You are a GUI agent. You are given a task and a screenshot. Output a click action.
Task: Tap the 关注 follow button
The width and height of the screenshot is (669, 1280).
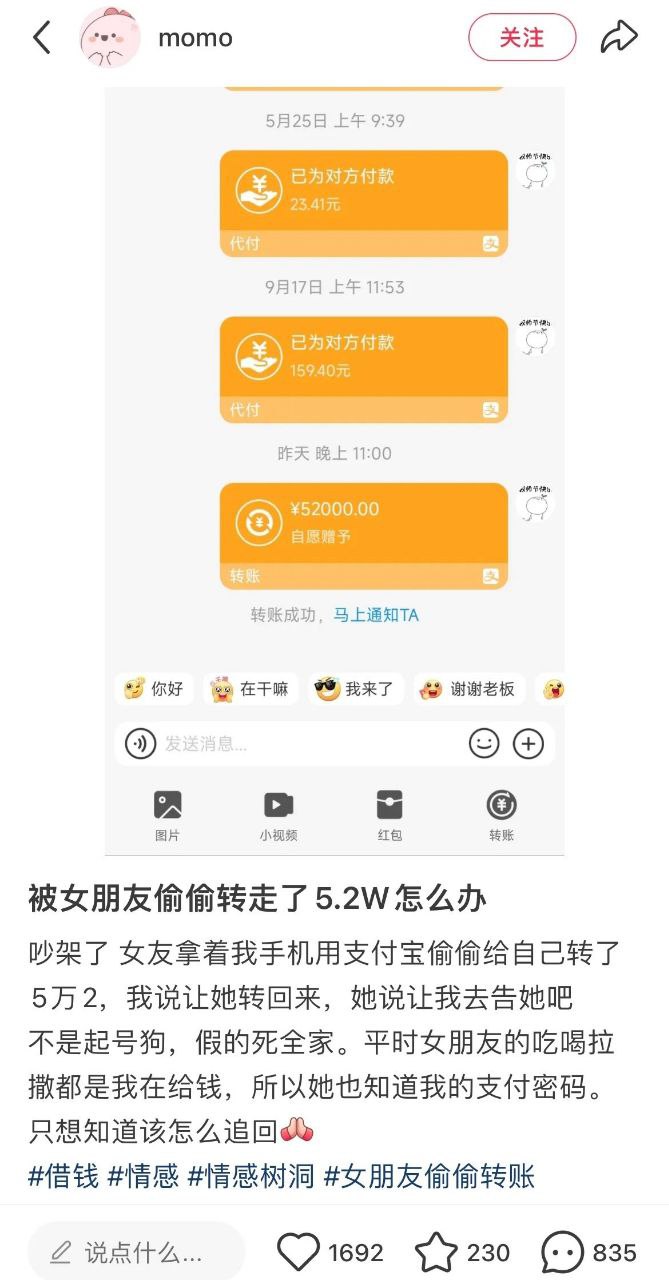coord(522,38)
